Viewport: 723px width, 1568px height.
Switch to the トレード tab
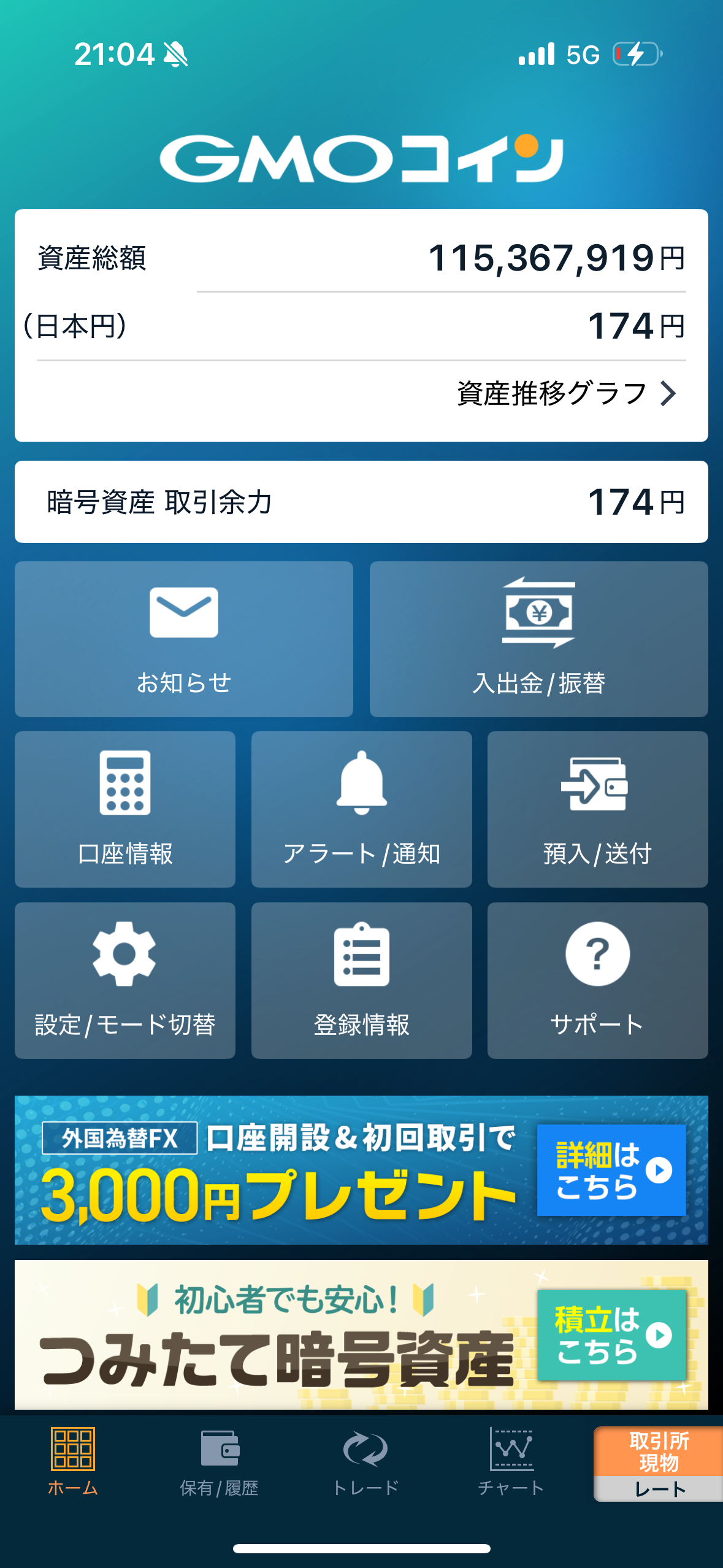pos(365,1462)
